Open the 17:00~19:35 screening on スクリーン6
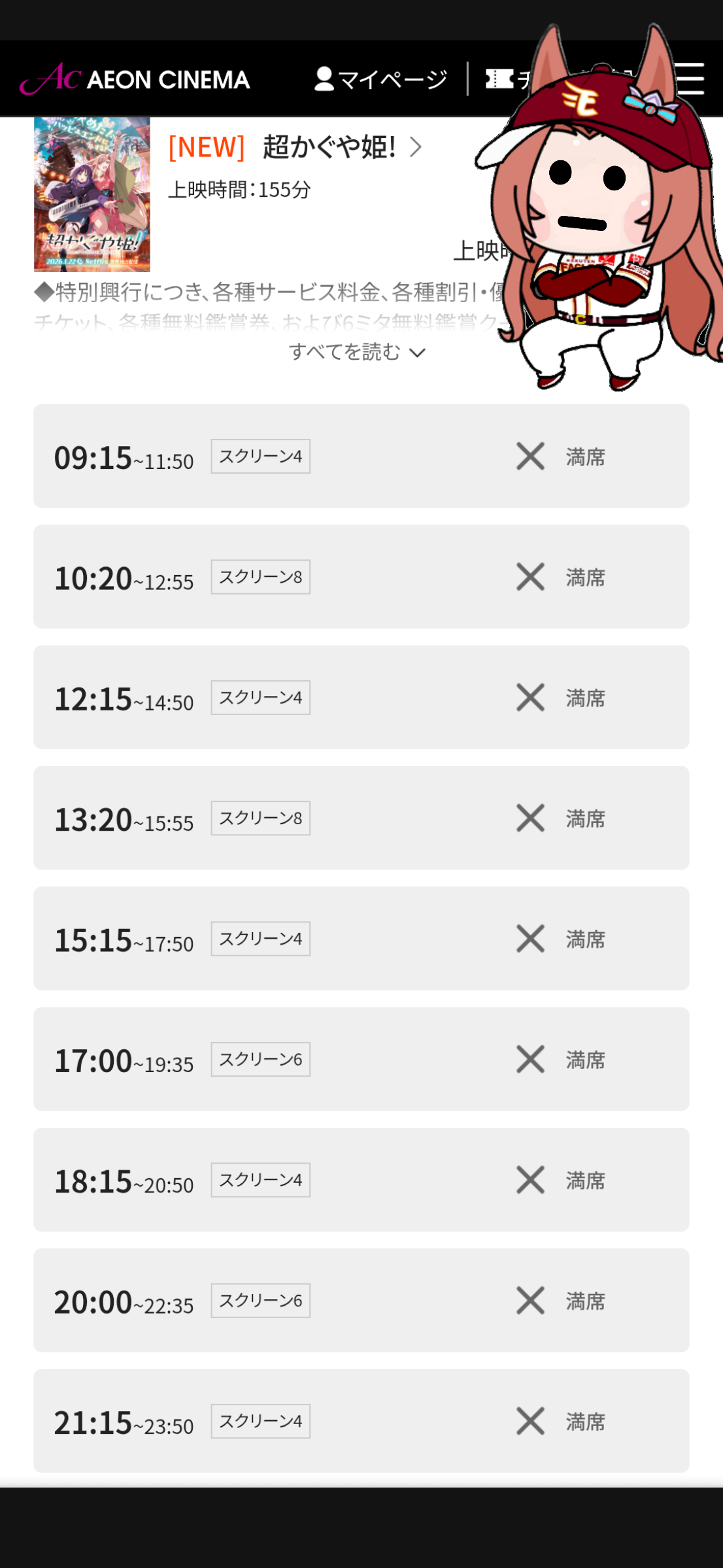Screen dimensions: 723x1568 (x=361, y=1059)
